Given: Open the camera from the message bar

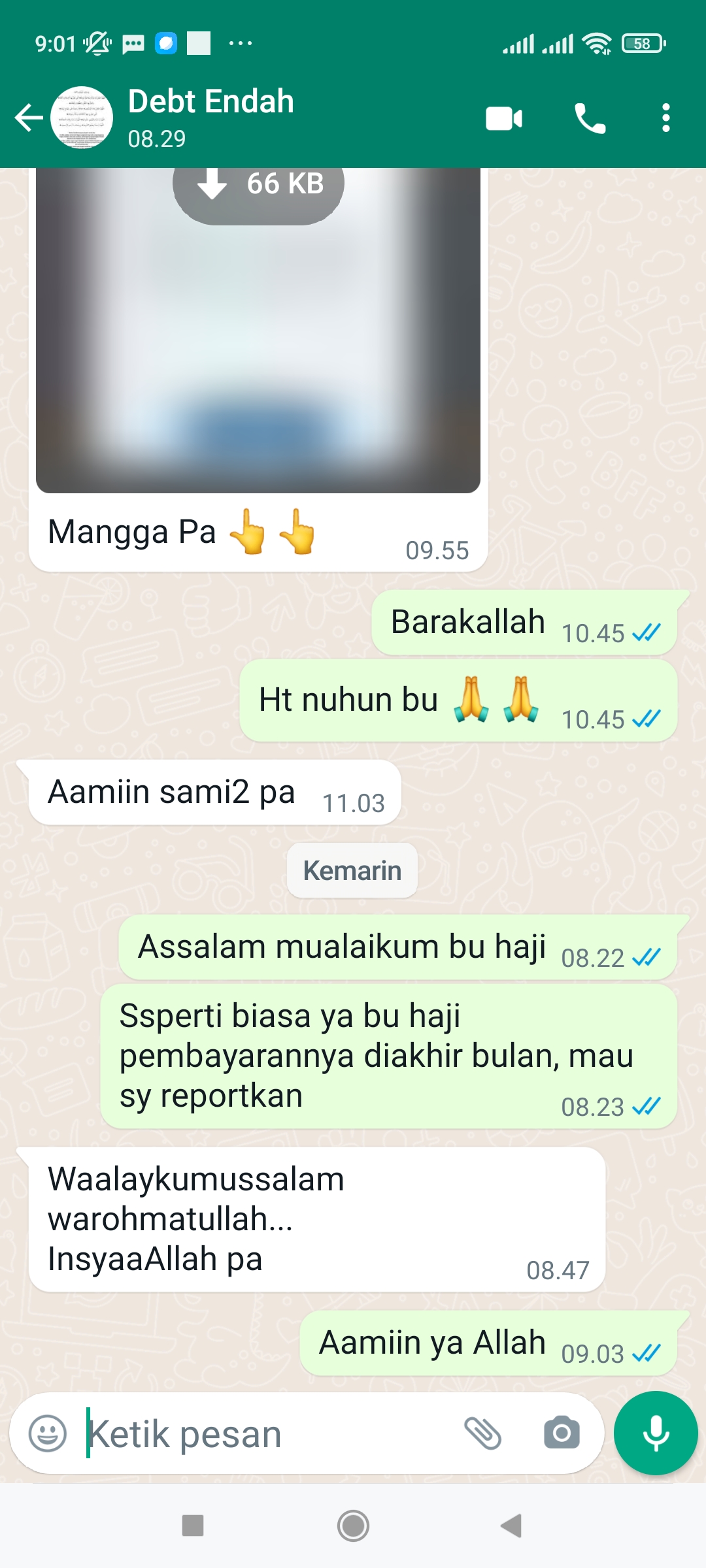Looking at the screenshot, I should click(x=562, y=1433).
